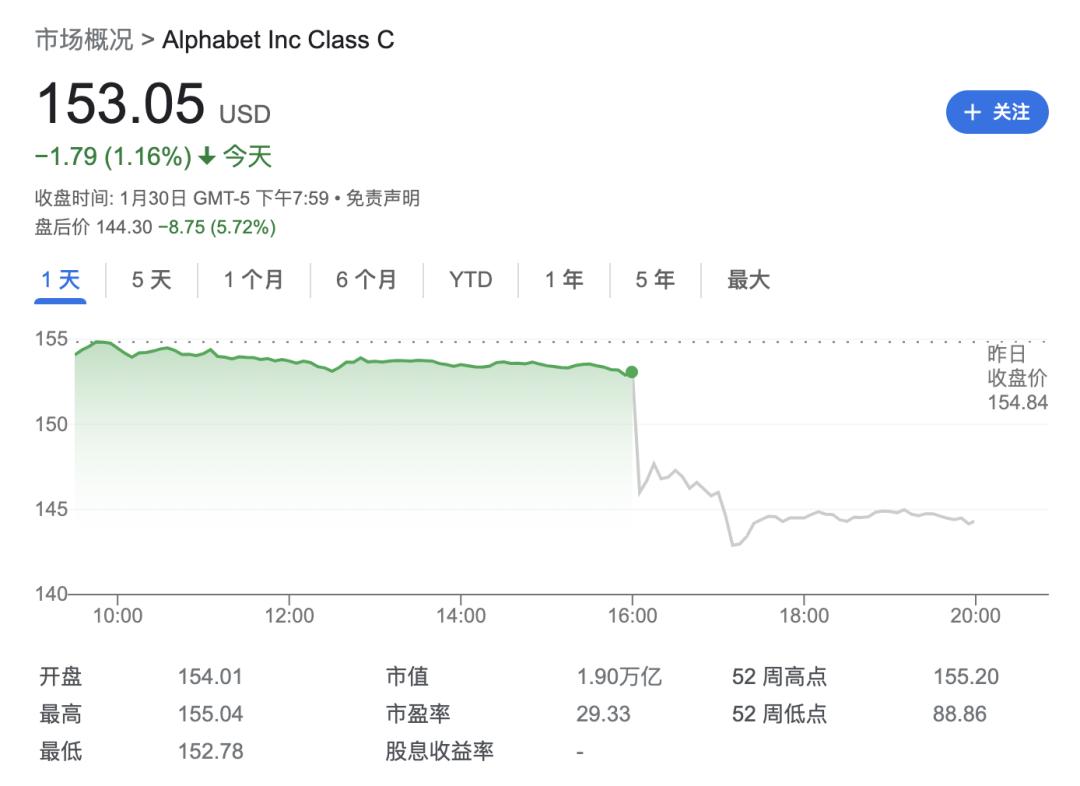Open the 市场概况 breadcrumb link
1080x786 pixels.
pyautogui.click(x=84, y=40)
